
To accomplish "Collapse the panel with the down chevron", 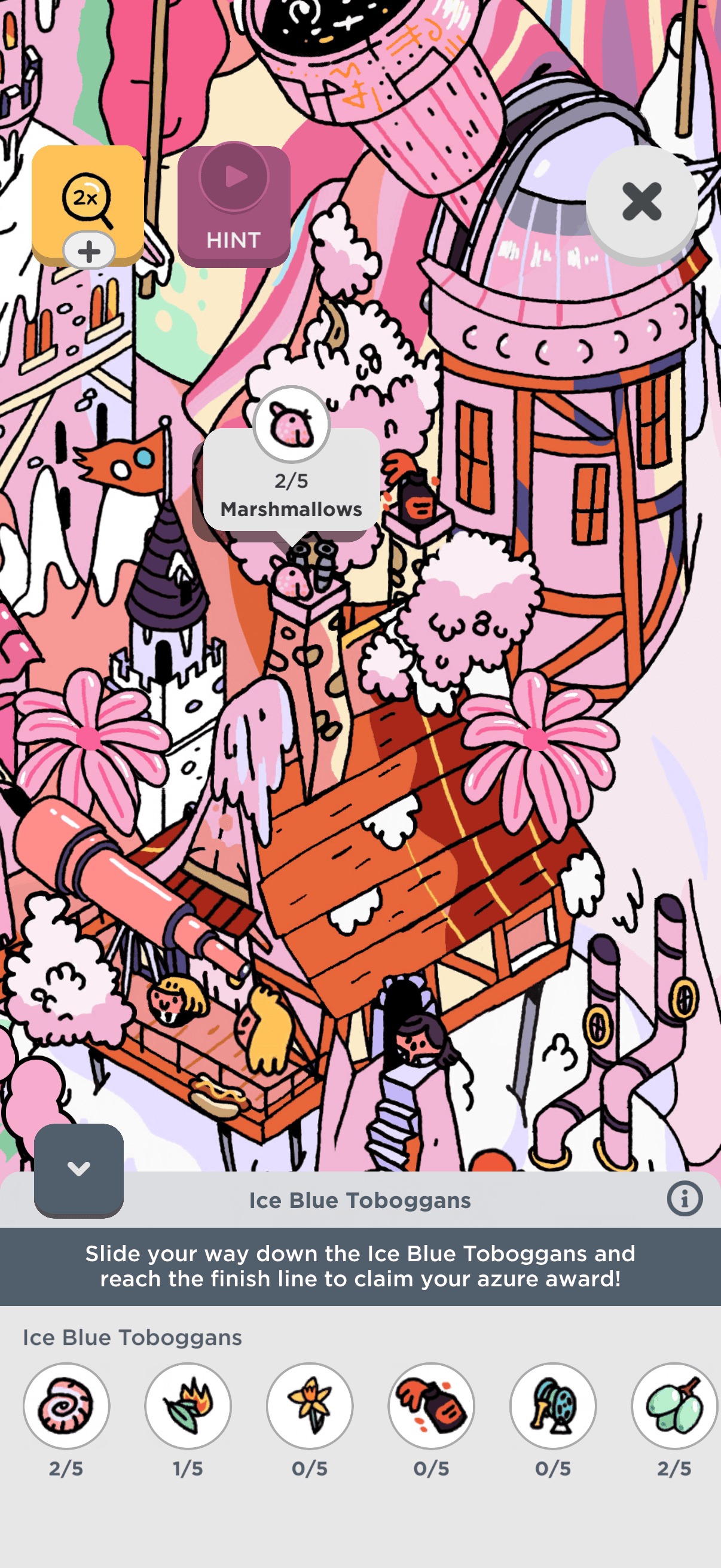I will pos(79,1169).
